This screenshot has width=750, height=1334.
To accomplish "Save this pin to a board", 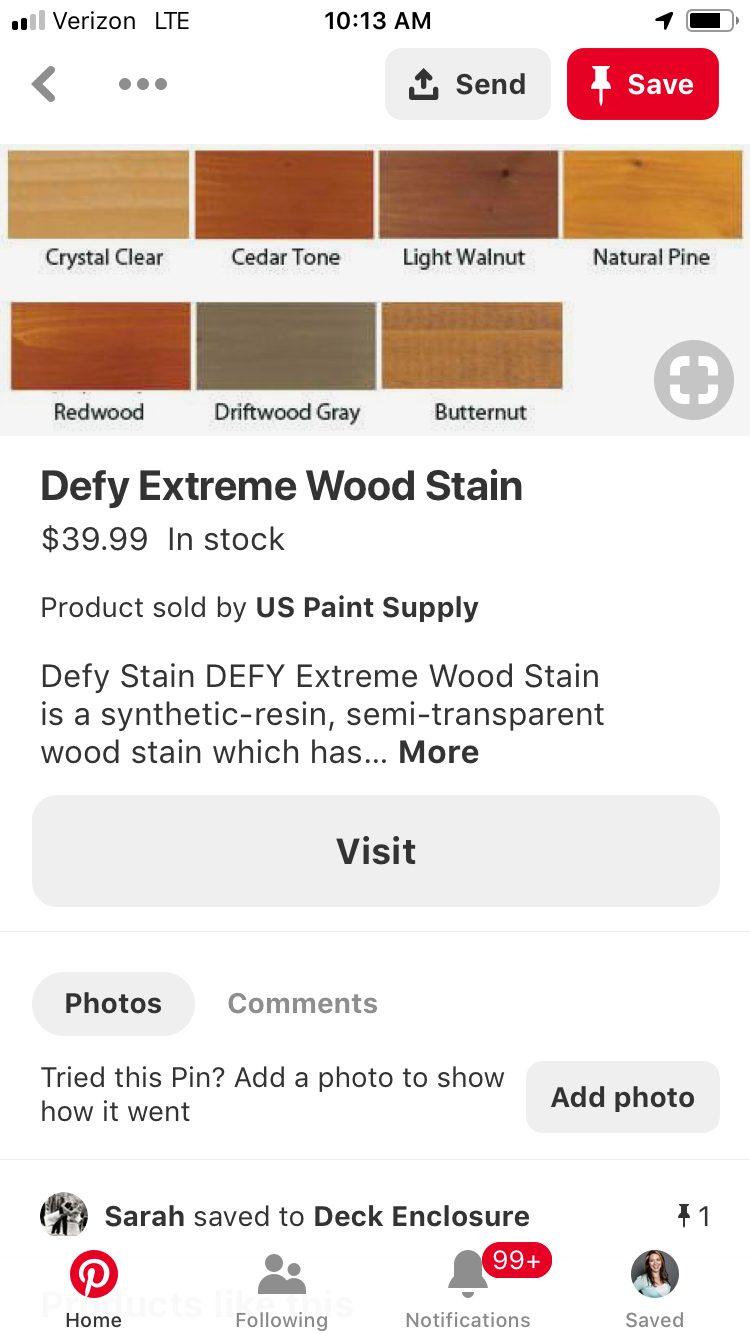I will click(x=642, y=84).
